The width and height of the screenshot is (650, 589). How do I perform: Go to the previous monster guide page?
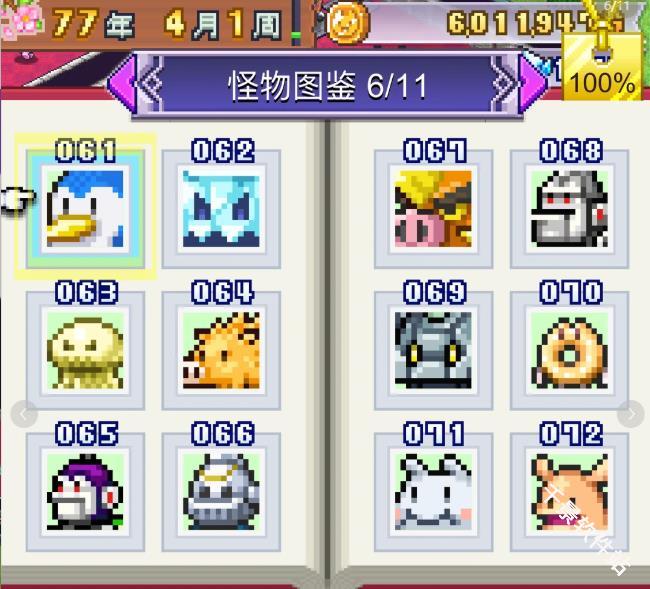click(125, 83)
